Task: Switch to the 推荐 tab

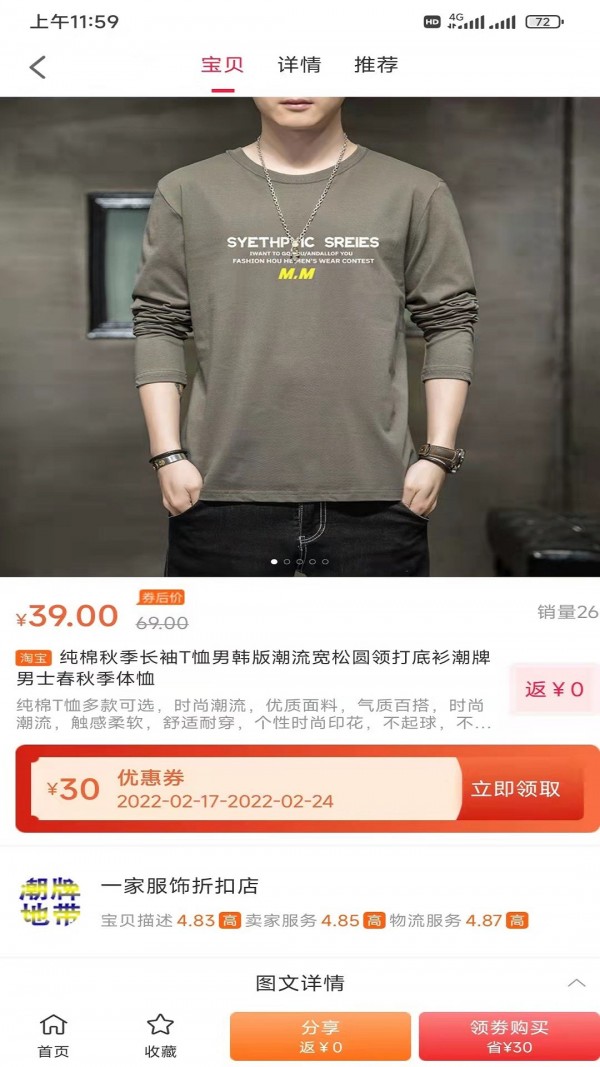Action: (x=376, y=65)
